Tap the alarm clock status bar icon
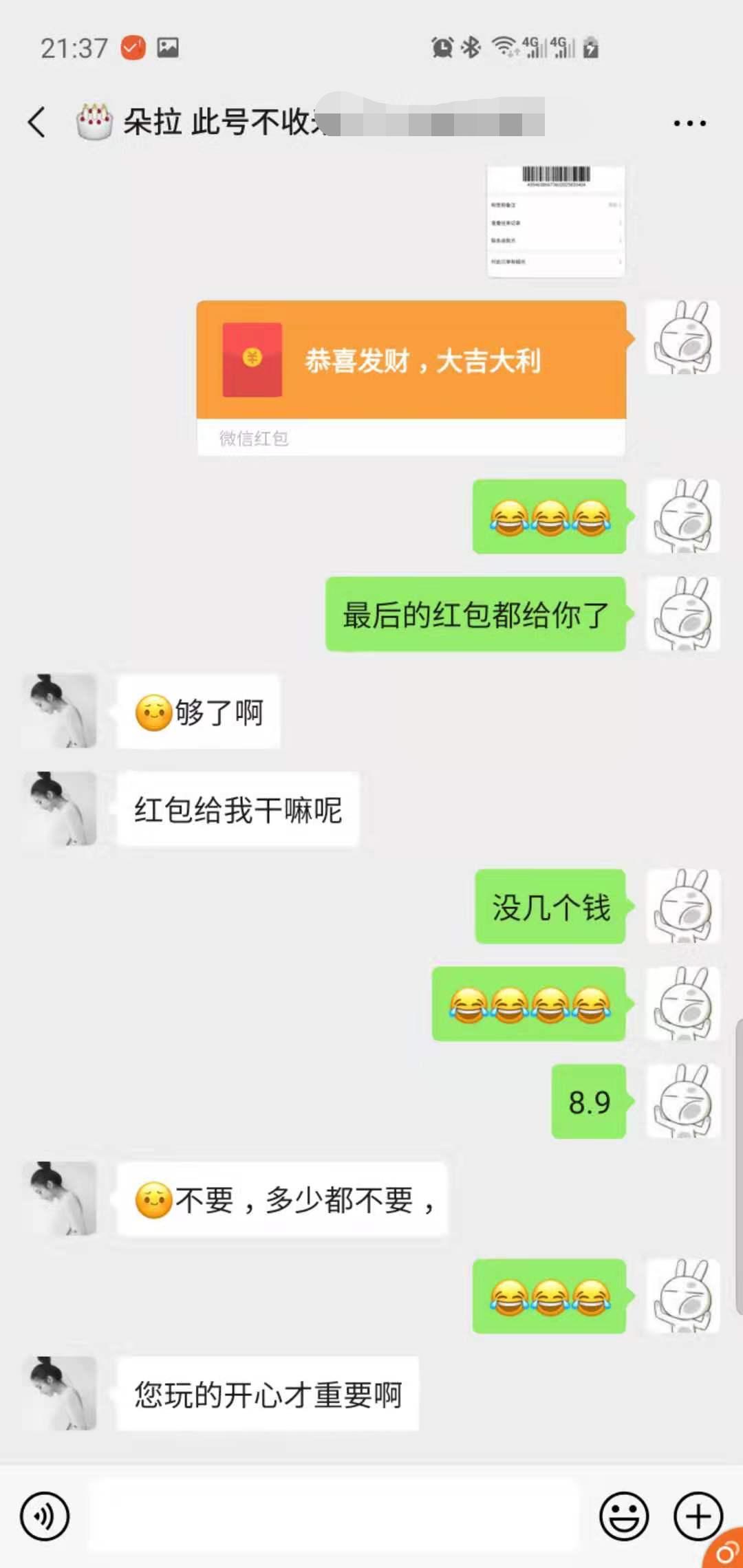Viewport: 743px width, 1568px height. (441, 45)
